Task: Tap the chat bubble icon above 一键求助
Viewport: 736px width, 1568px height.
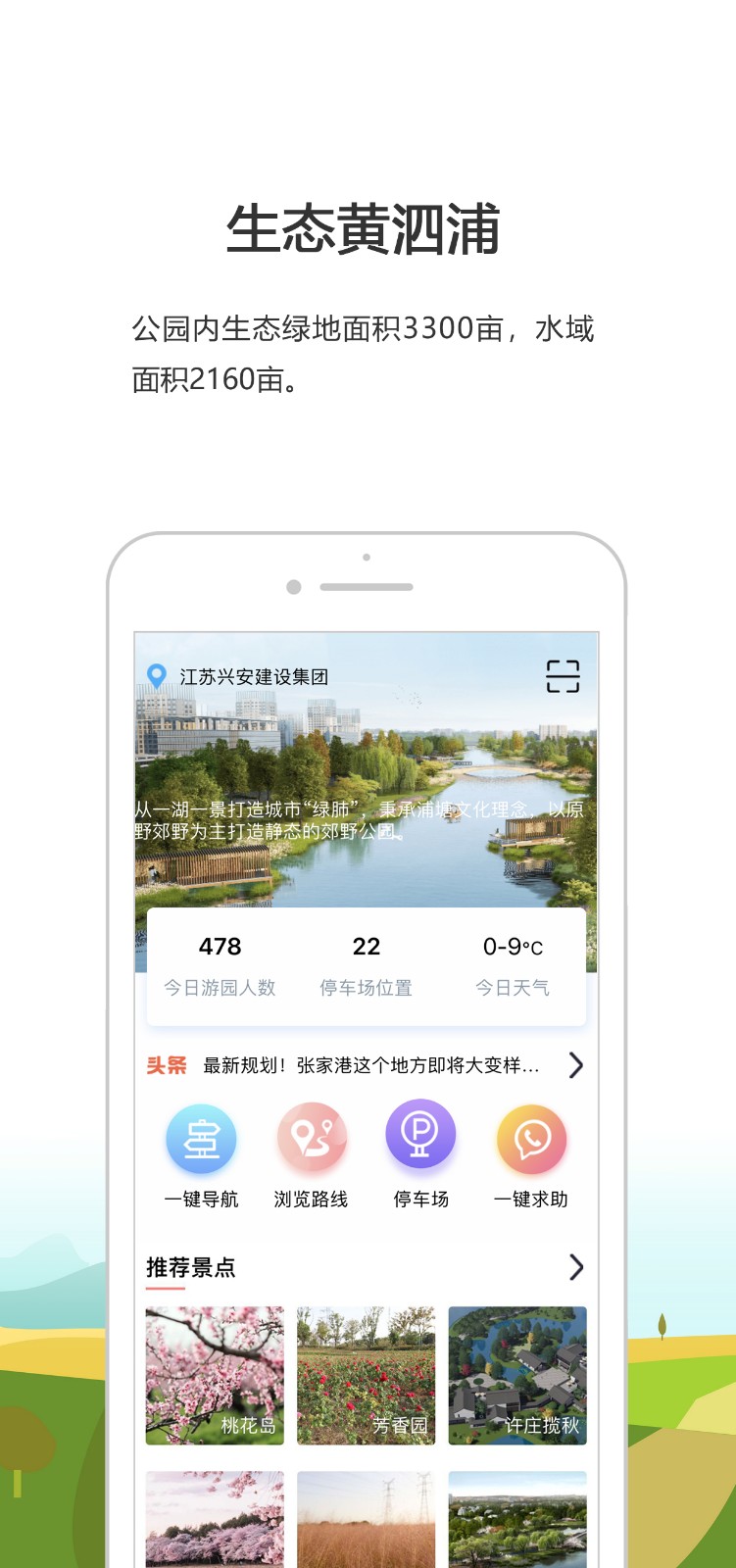Action: [531, 1134]
